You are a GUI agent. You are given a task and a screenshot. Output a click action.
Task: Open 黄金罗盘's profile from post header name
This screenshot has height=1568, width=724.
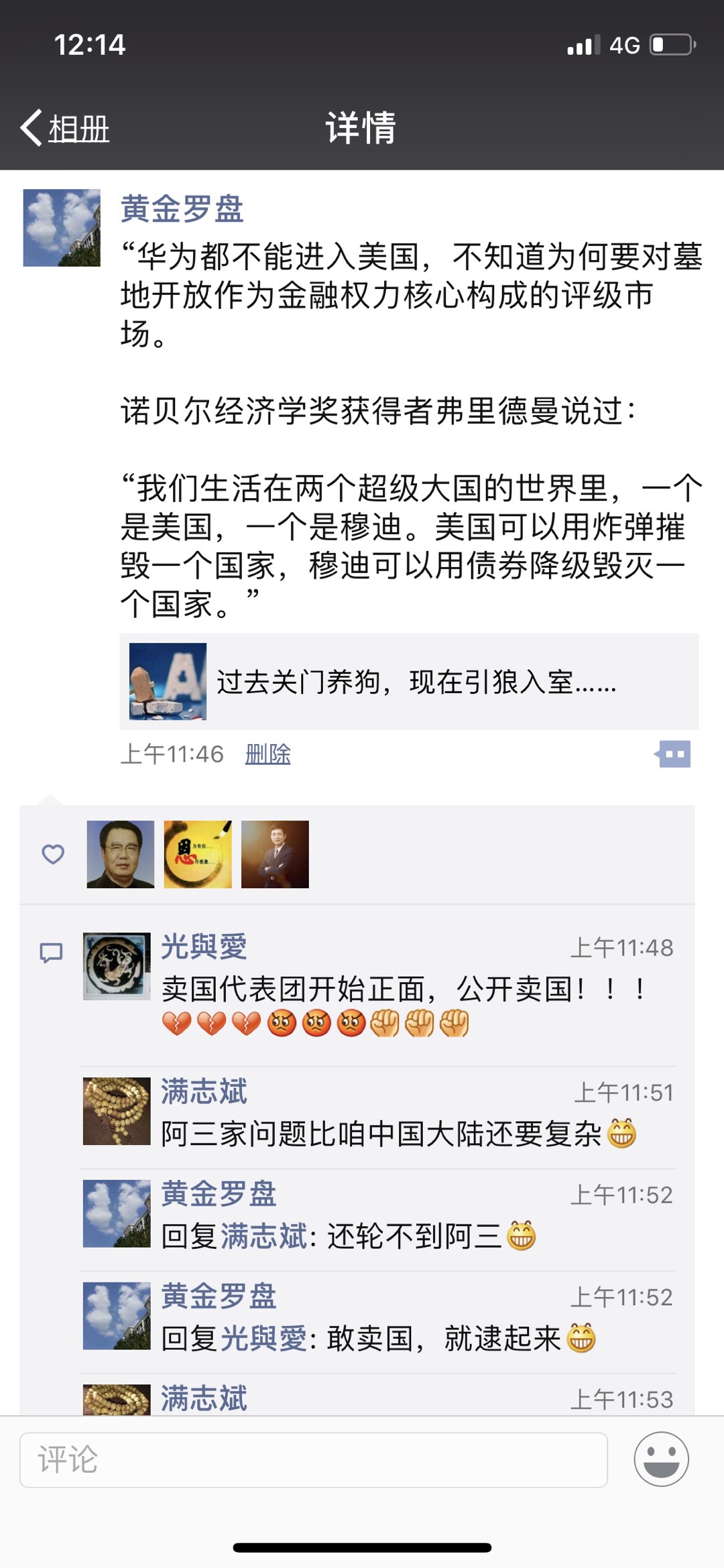pos(182,208)
